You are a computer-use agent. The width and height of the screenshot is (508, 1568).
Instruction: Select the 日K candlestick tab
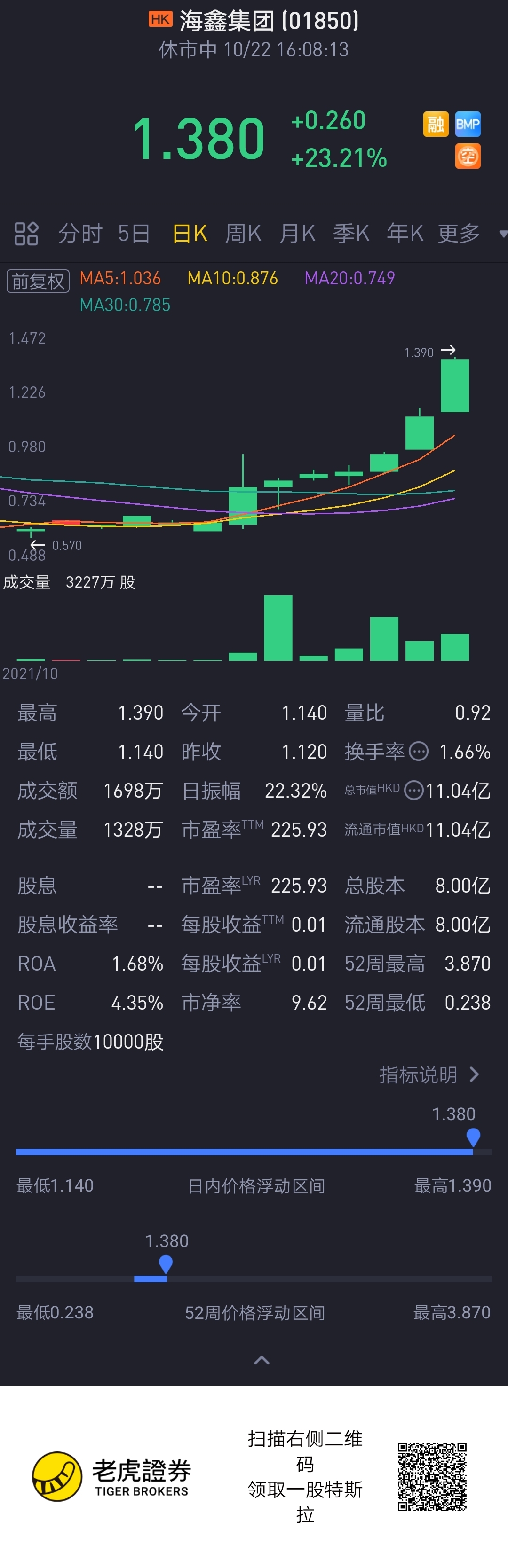[190, 233]
